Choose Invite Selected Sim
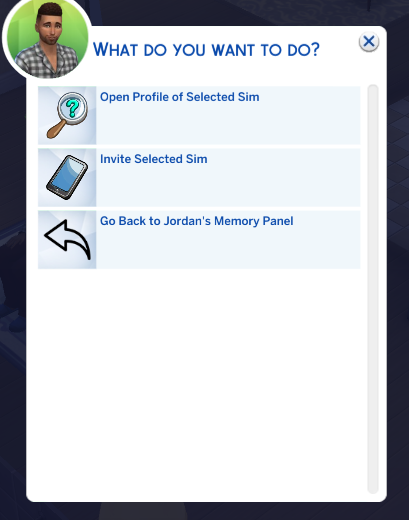The width and height of the screenshot is (409, 520). click(x=199, y=177)
